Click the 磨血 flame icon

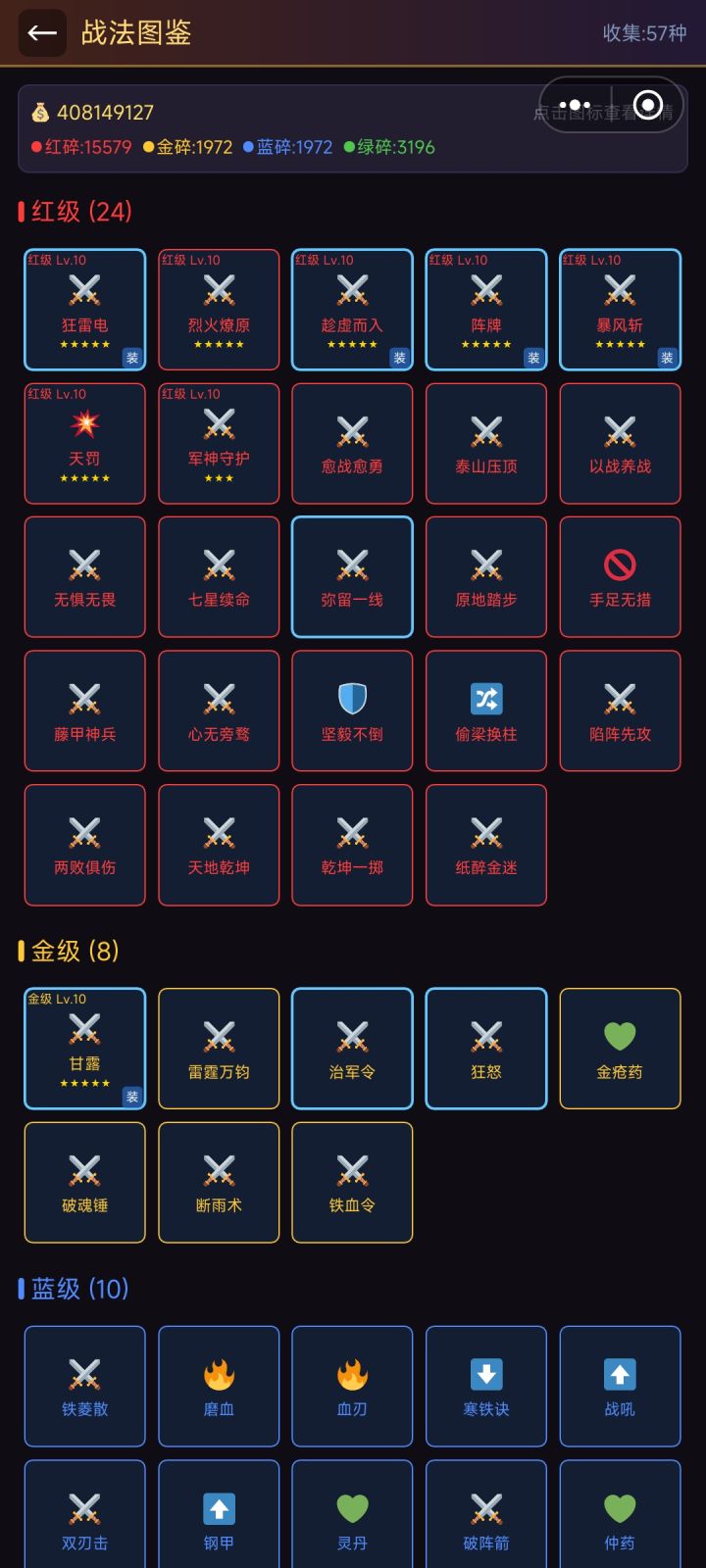(x=218, y=1377)
